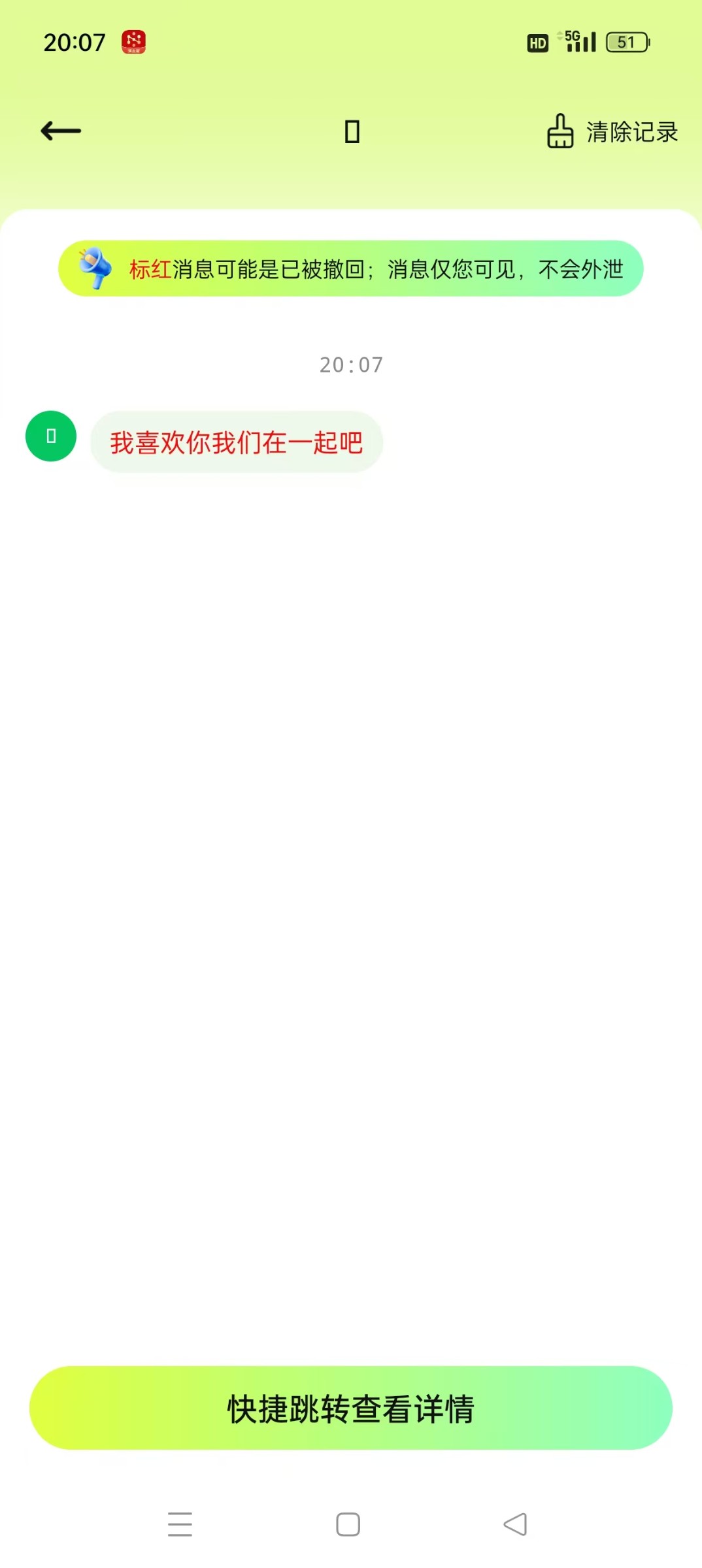Go to the system home screen
Screen dimensions: 702x1568
348,1524
